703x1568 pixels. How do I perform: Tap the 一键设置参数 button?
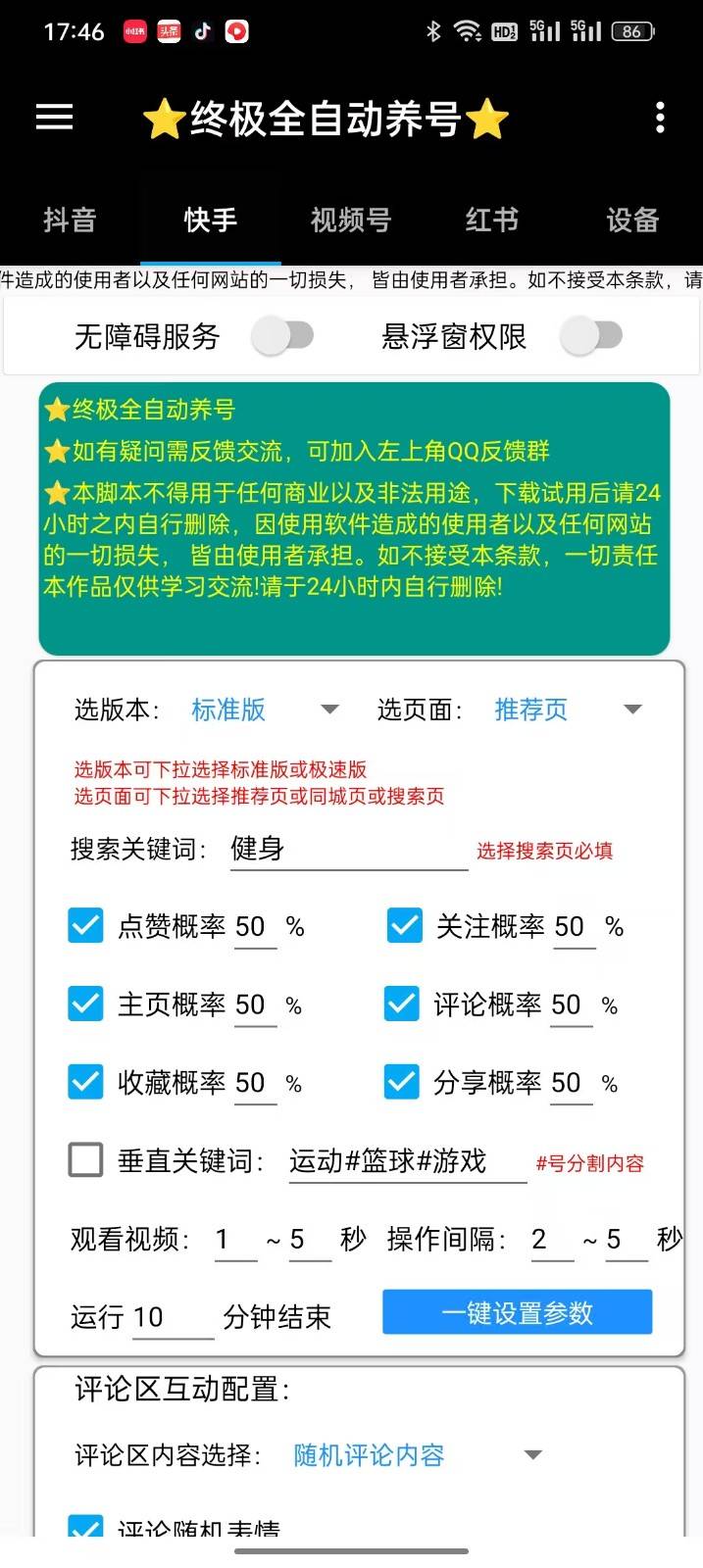[517, 1312]
